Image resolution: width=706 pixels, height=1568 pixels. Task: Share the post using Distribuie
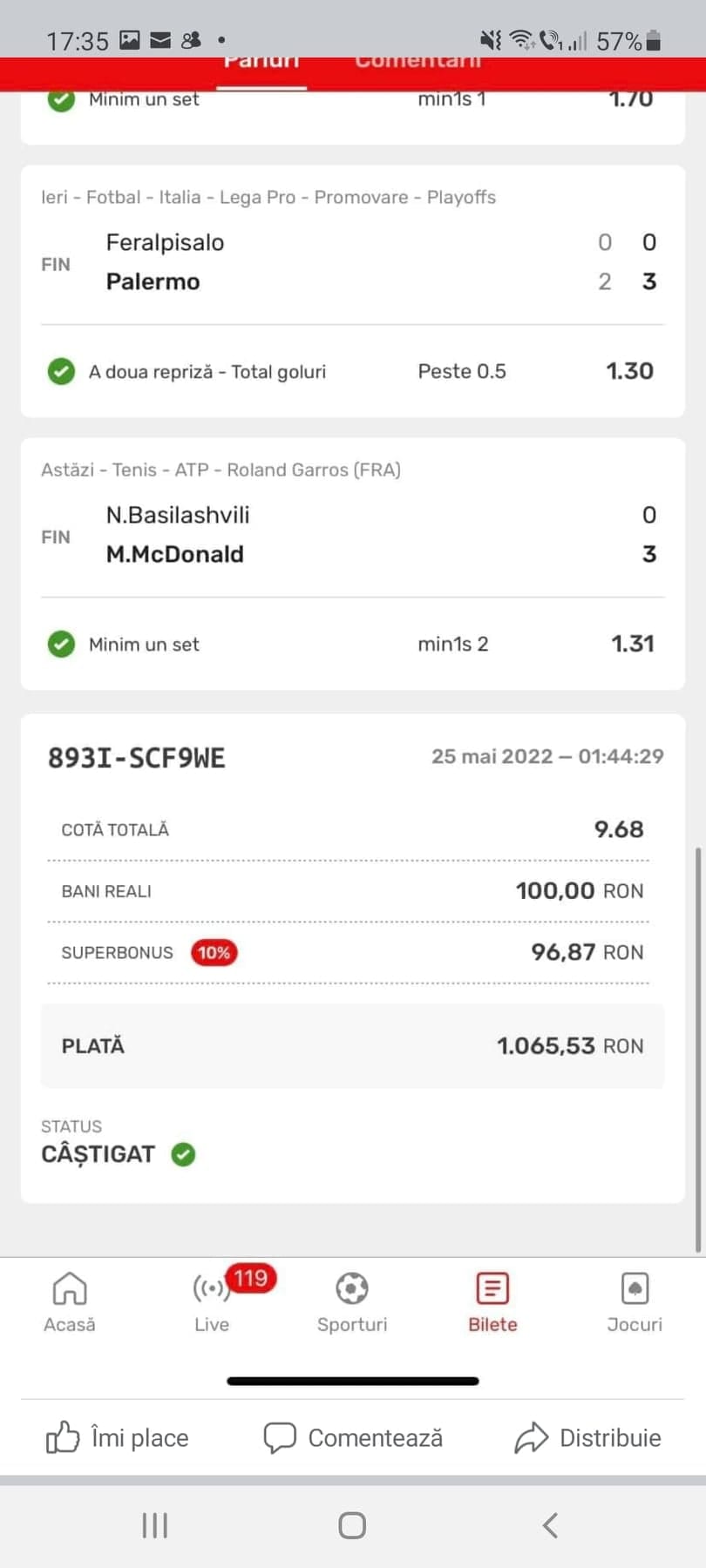coord(587,1437)
